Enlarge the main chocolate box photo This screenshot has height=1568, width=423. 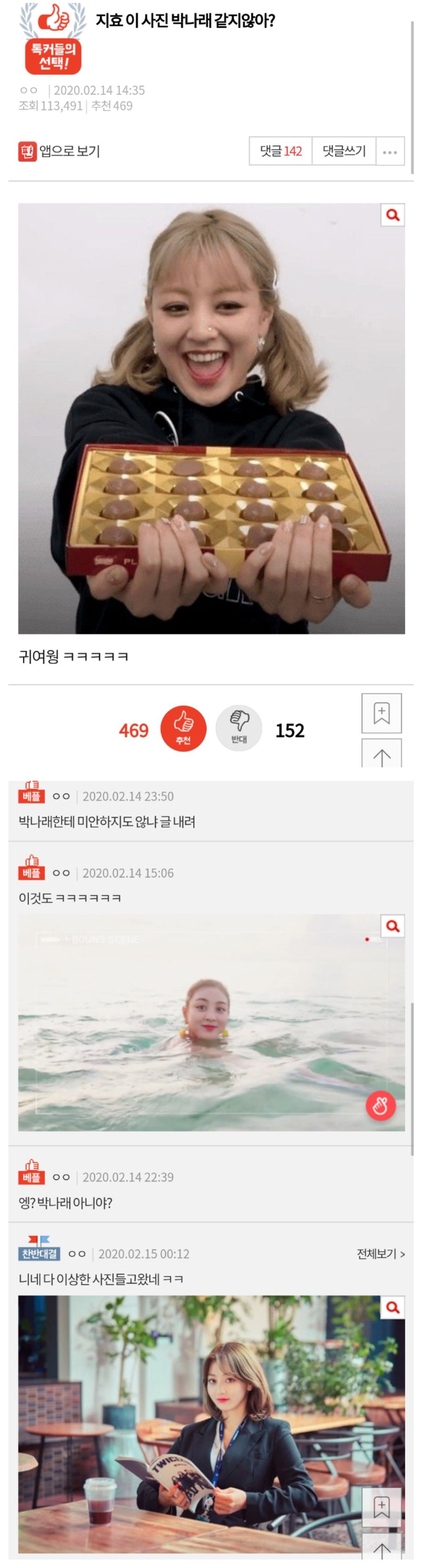(x=393, y=215)
